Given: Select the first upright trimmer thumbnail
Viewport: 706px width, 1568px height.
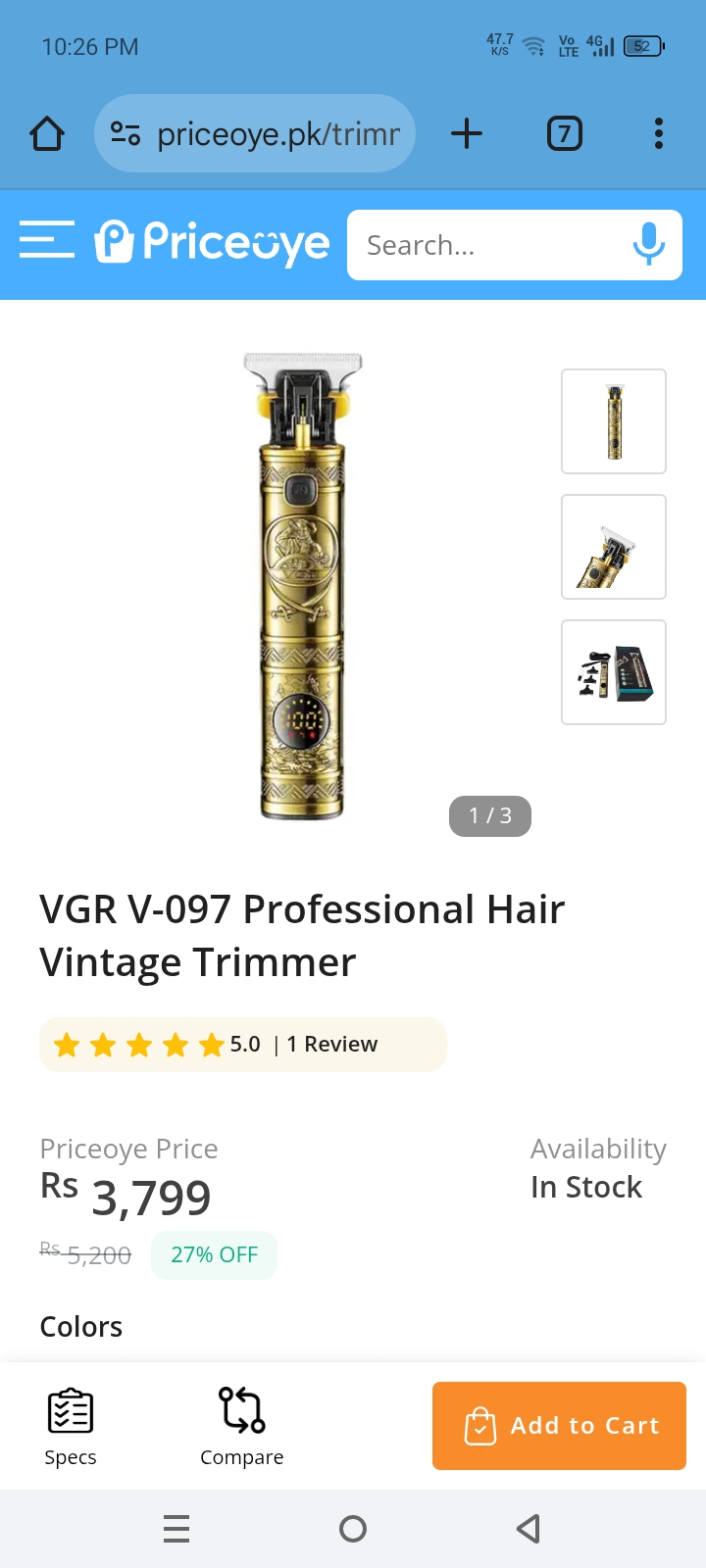Looking at the screenshot, I should coord(614,421).
